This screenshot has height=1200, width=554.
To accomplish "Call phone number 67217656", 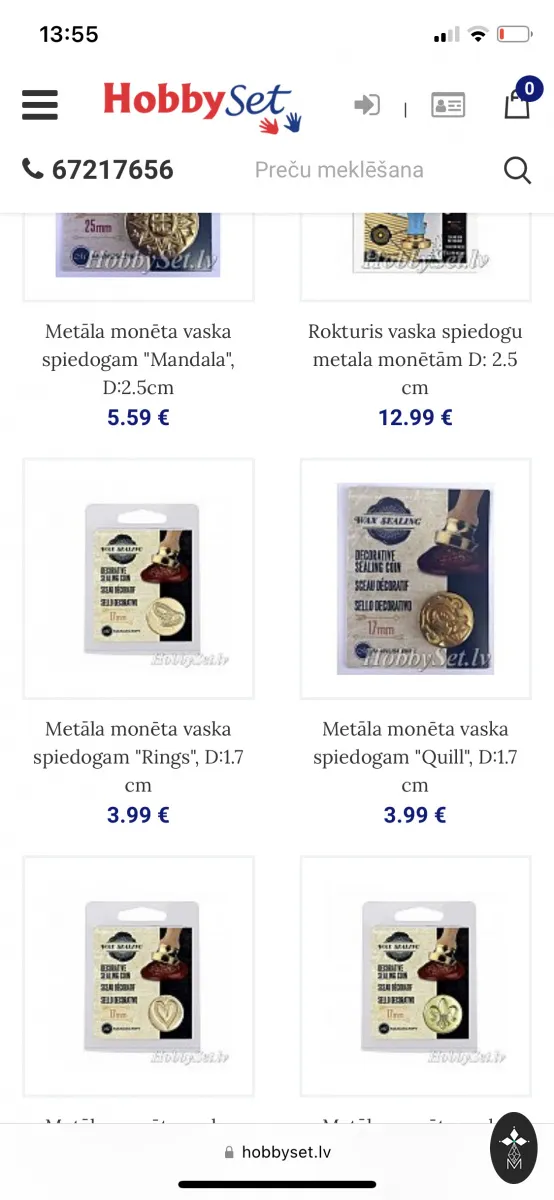I will 98,170.
